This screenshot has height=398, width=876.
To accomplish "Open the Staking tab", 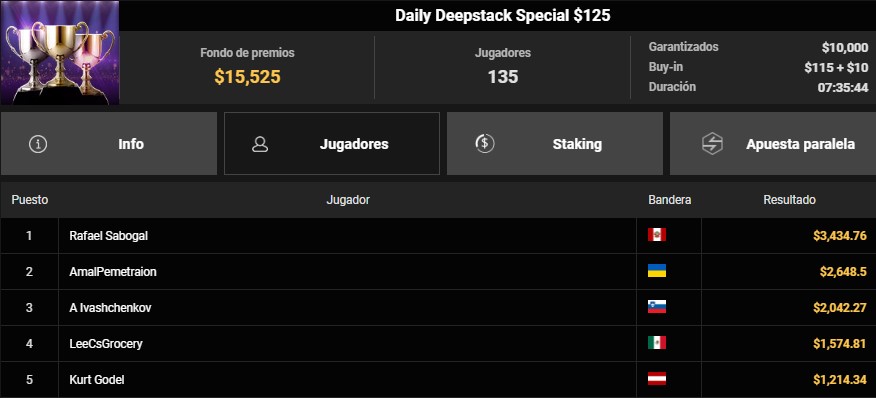I will tap(555, 144).
